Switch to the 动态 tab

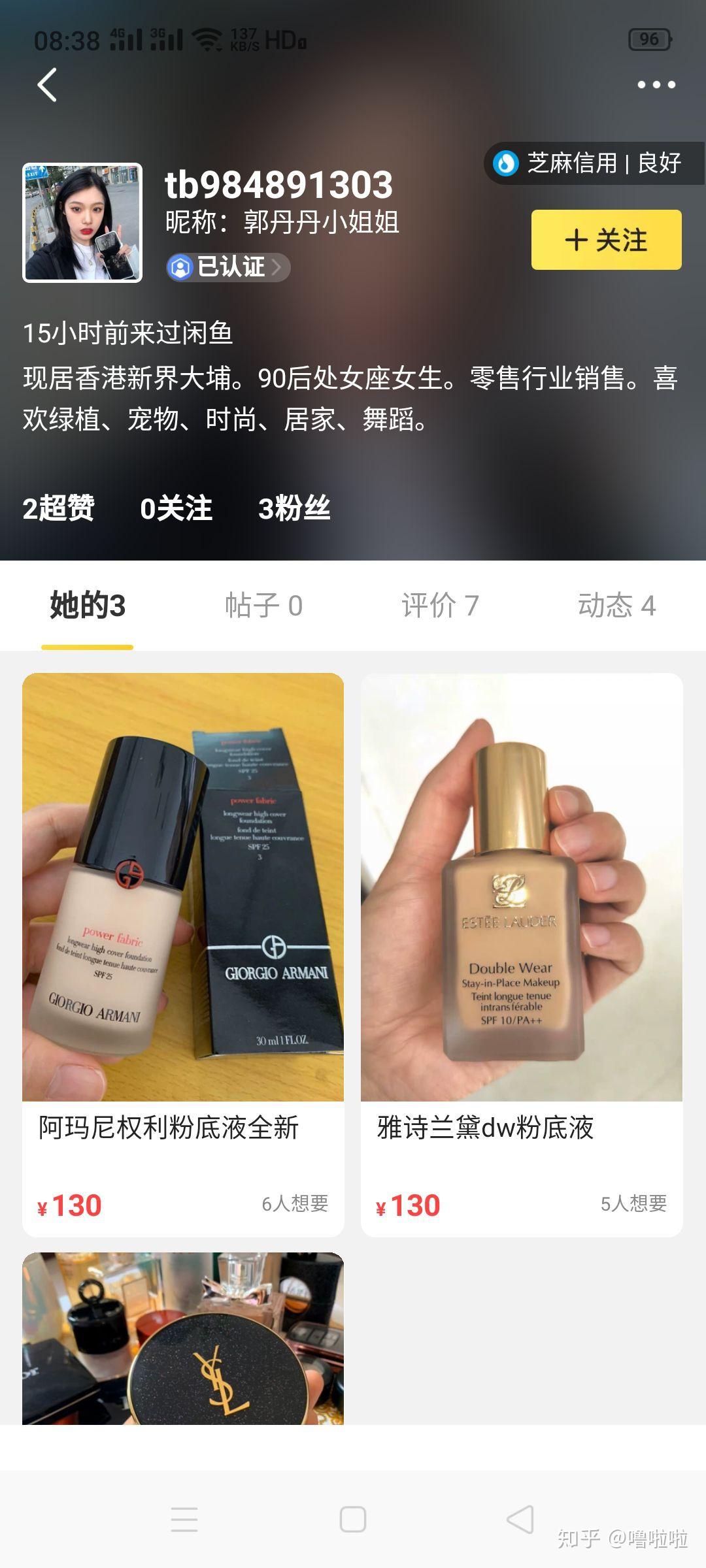(x=616, y=606)
